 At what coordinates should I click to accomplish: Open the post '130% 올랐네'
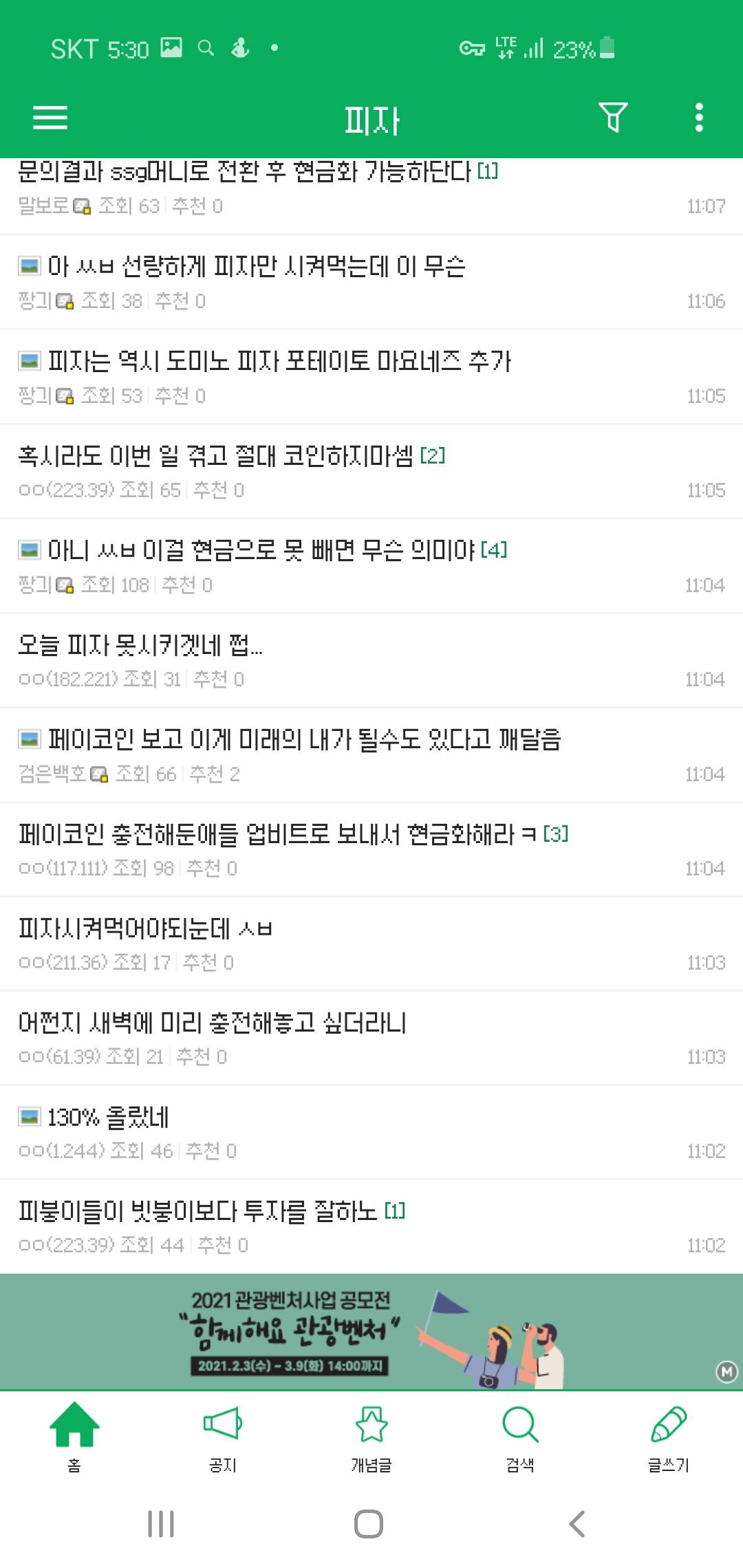point(108,1118)
